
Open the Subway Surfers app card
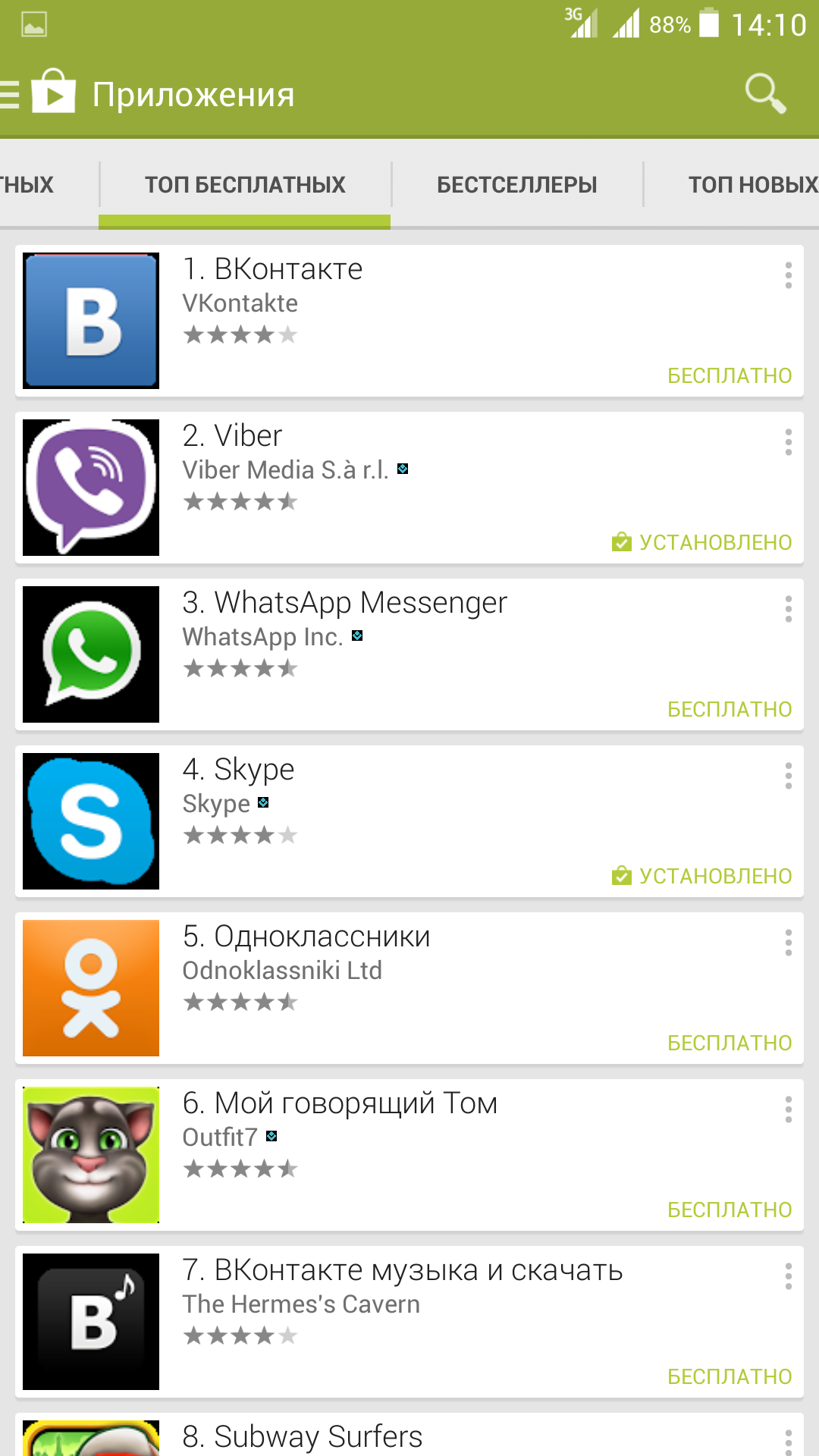409,1435
